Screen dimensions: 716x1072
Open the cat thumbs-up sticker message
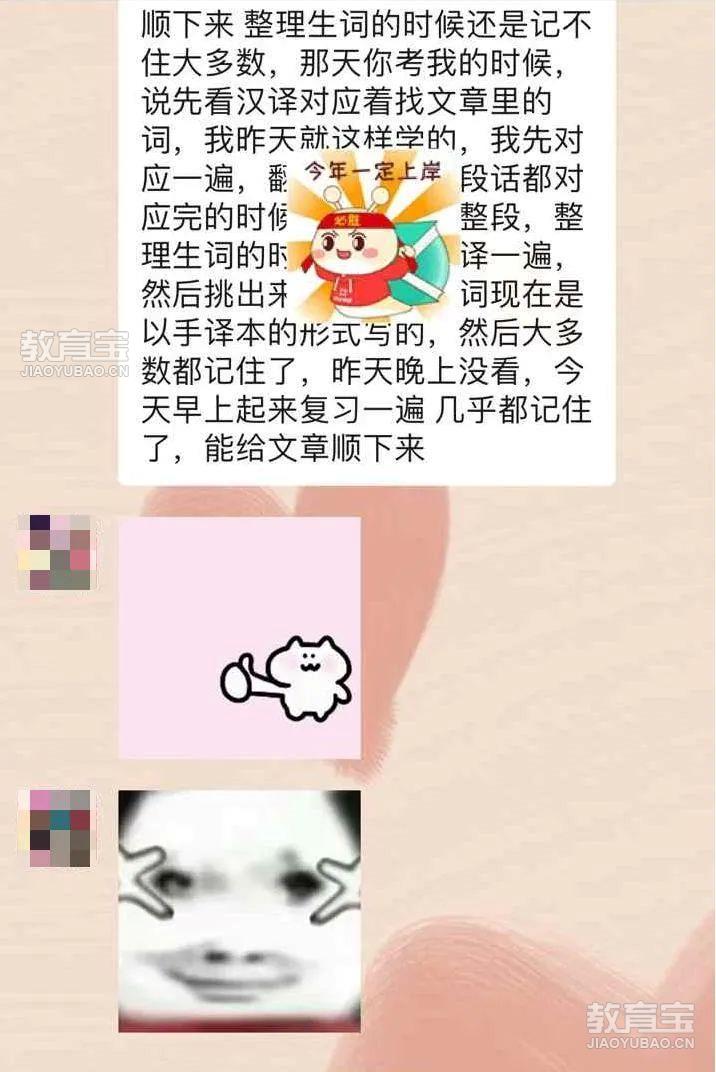click(240, 638)
